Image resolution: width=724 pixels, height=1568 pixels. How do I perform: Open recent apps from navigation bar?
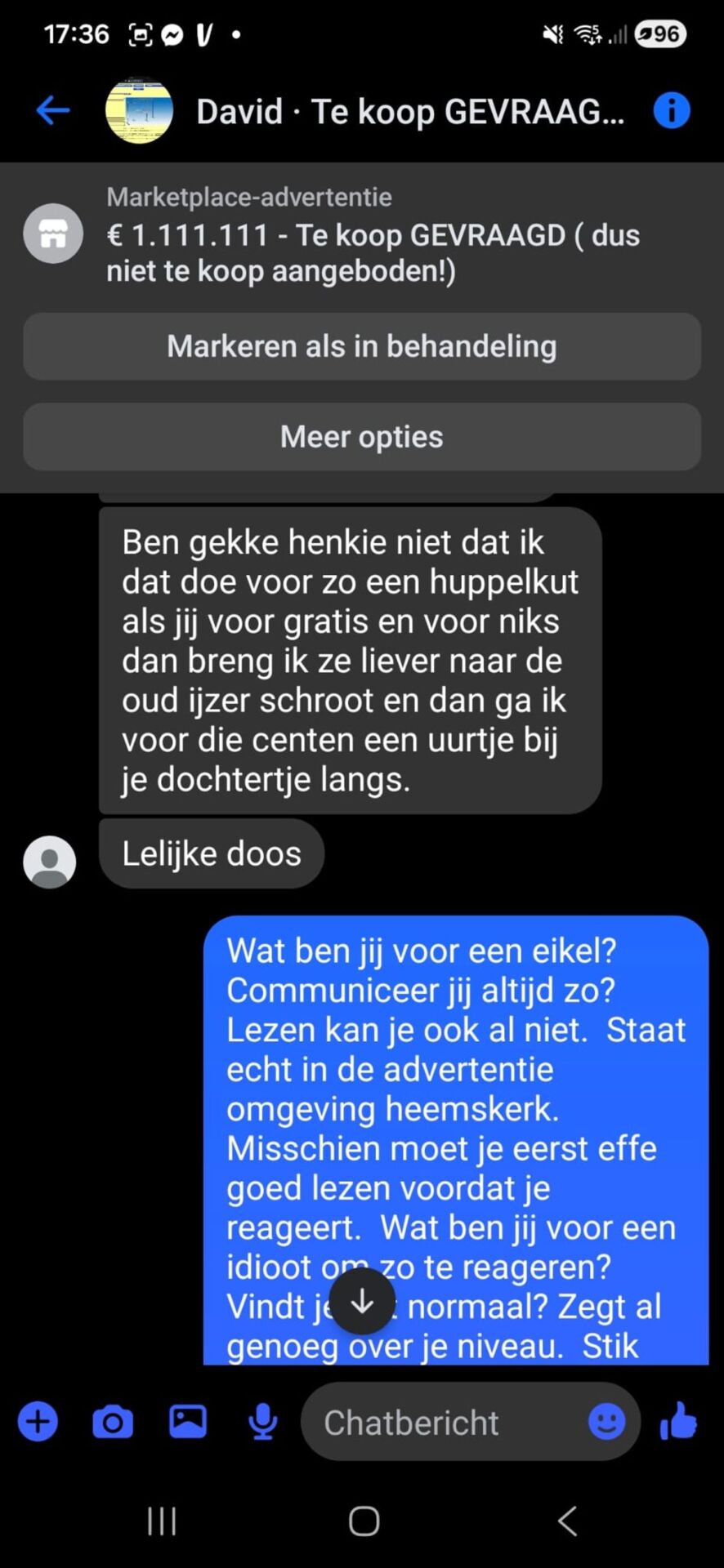pyautogui.click(x=162, y=1521)
